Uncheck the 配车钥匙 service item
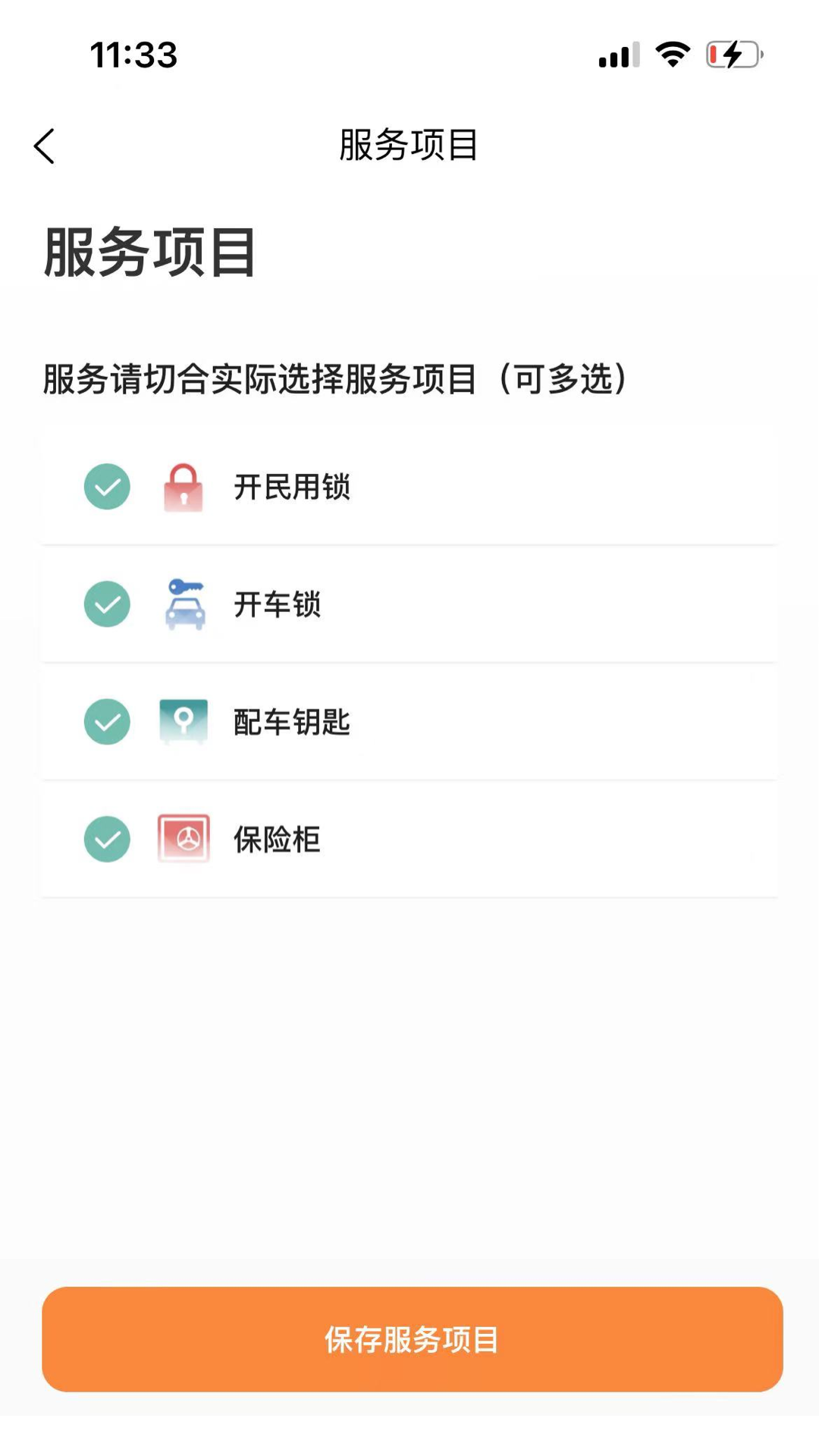Screen dimensions: 819x1456 106,722
